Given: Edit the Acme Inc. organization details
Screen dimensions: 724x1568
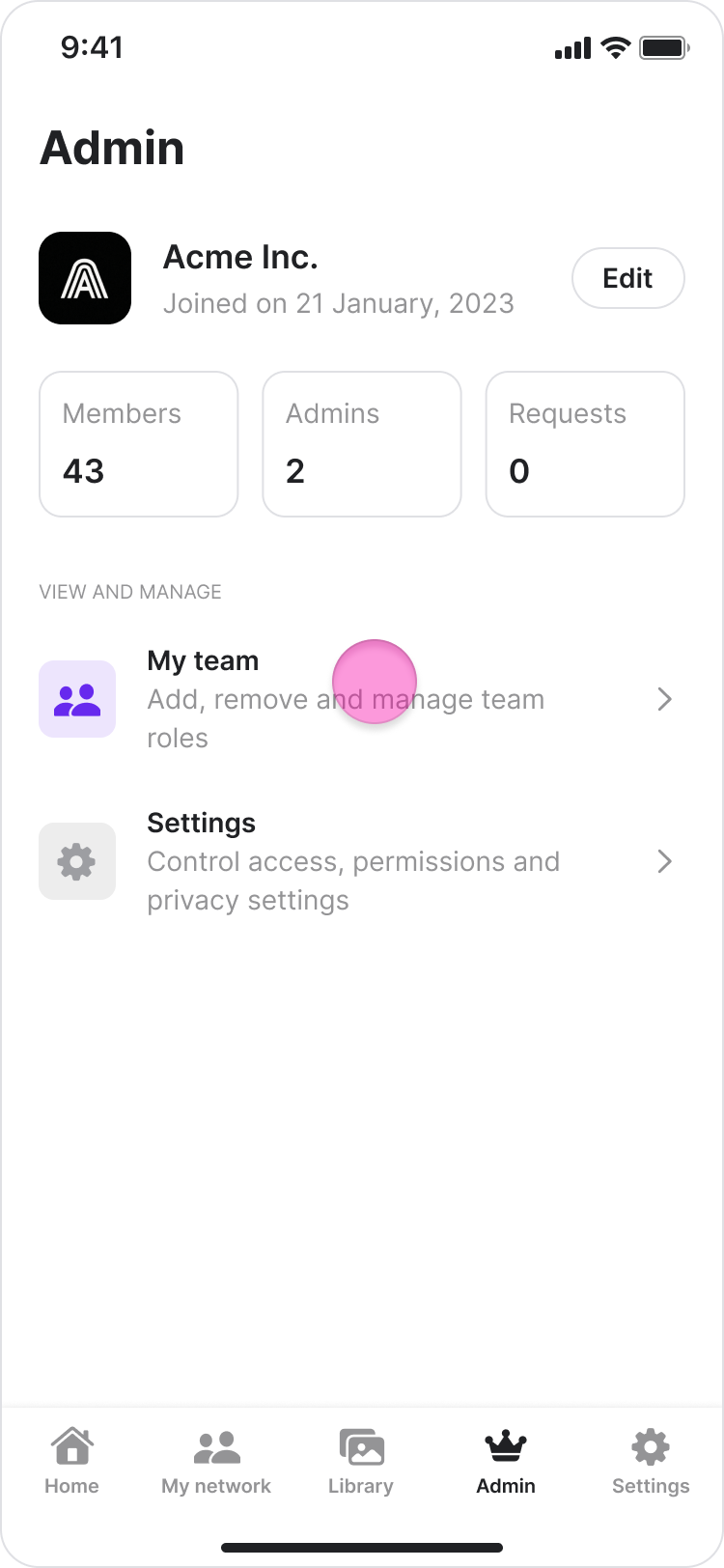Looking at the screenshot, I should [x=627, y=278].
